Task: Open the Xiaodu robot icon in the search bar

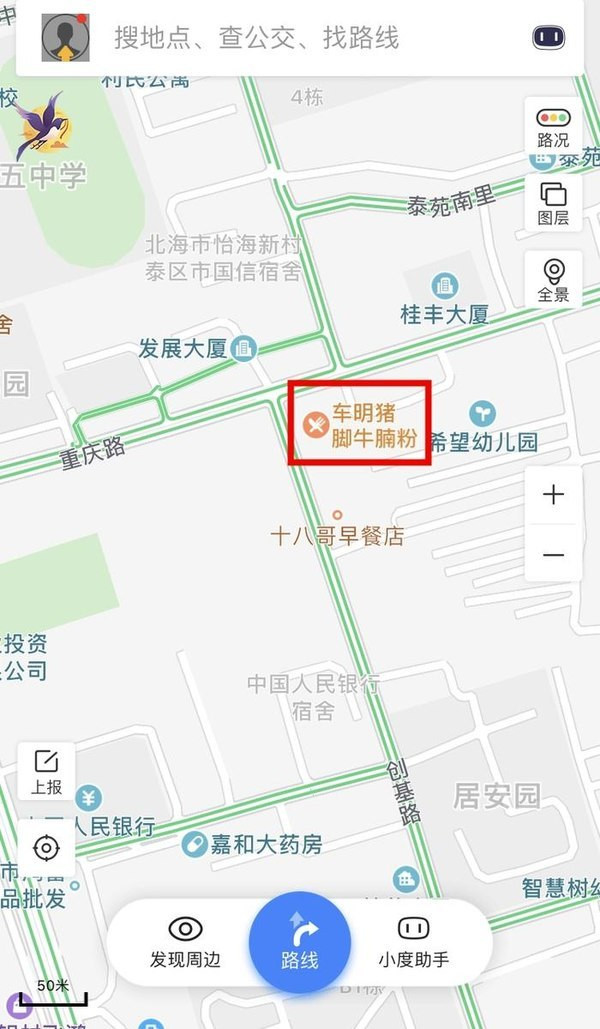Action: pyautogui.click(x=549, y=38)
